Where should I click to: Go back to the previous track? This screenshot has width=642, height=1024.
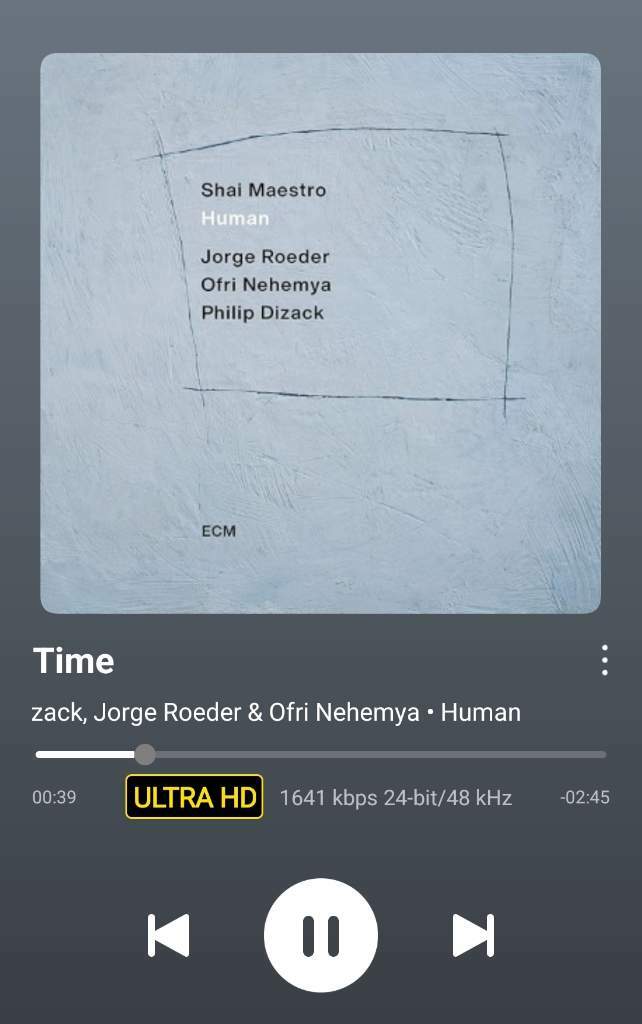168,936
